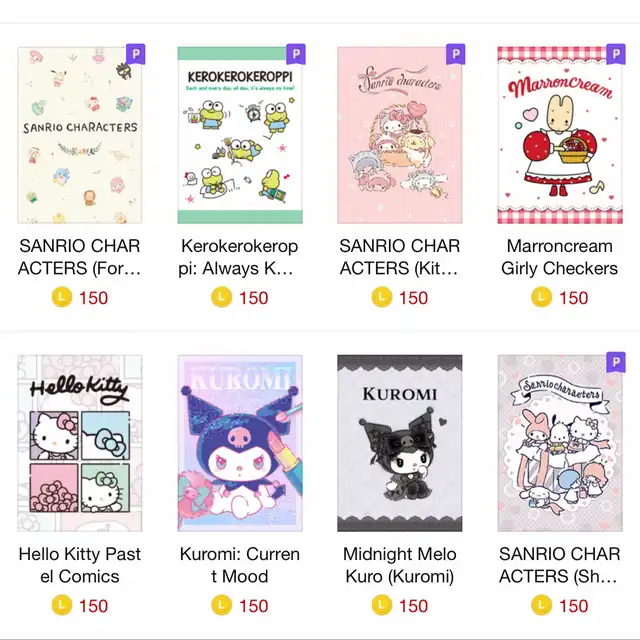Screen dimensions: 640x640
Task: Select the SANRIO CHARACTERS (Kit… theme
Action: click(x=400, y=135)
